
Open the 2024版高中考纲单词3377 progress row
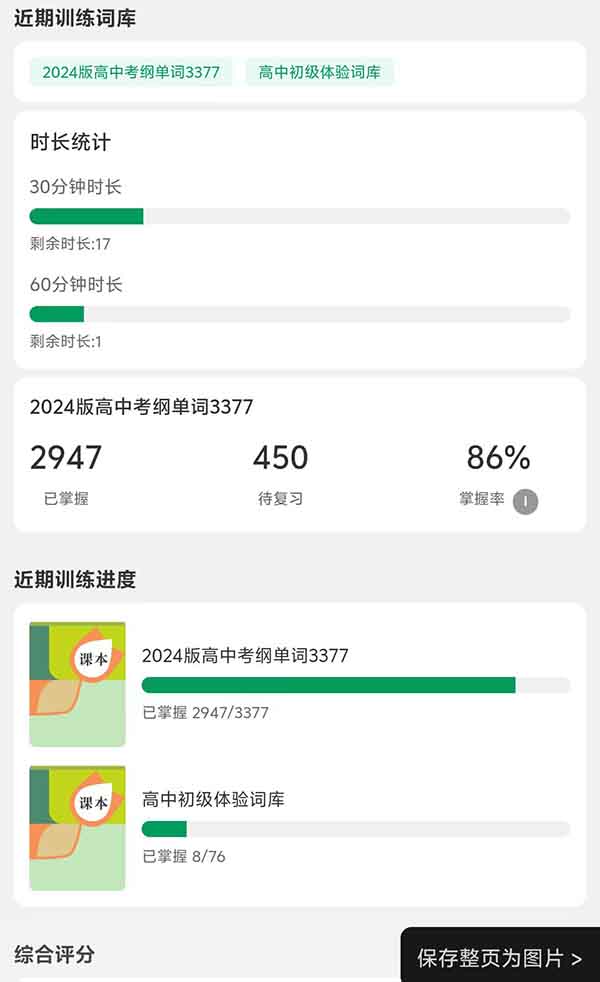300,683
